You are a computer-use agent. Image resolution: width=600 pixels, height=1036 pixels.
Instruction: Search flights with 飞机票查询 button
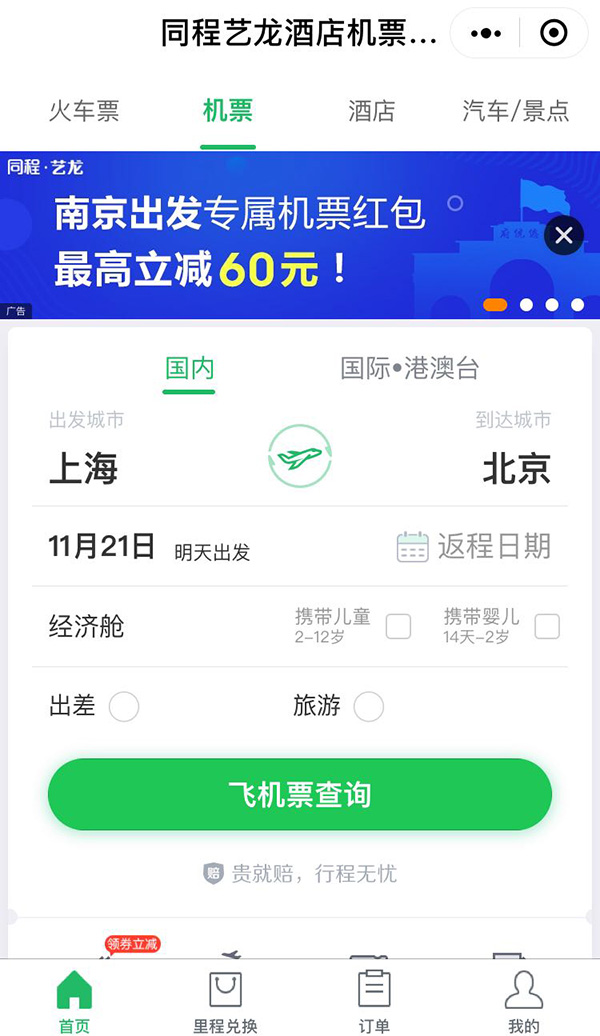click(300, 795)
